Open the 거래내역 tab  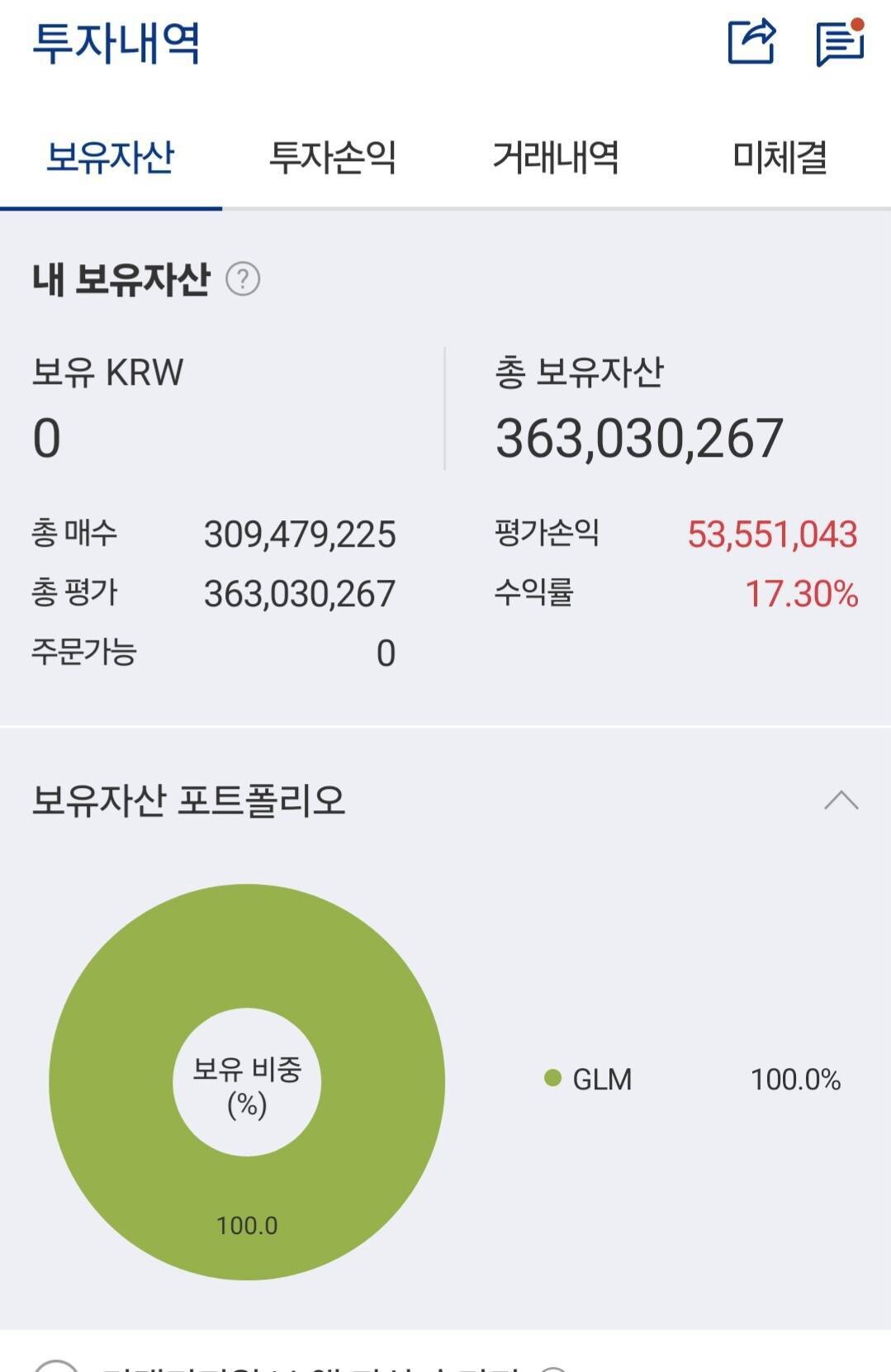[557, 159]
